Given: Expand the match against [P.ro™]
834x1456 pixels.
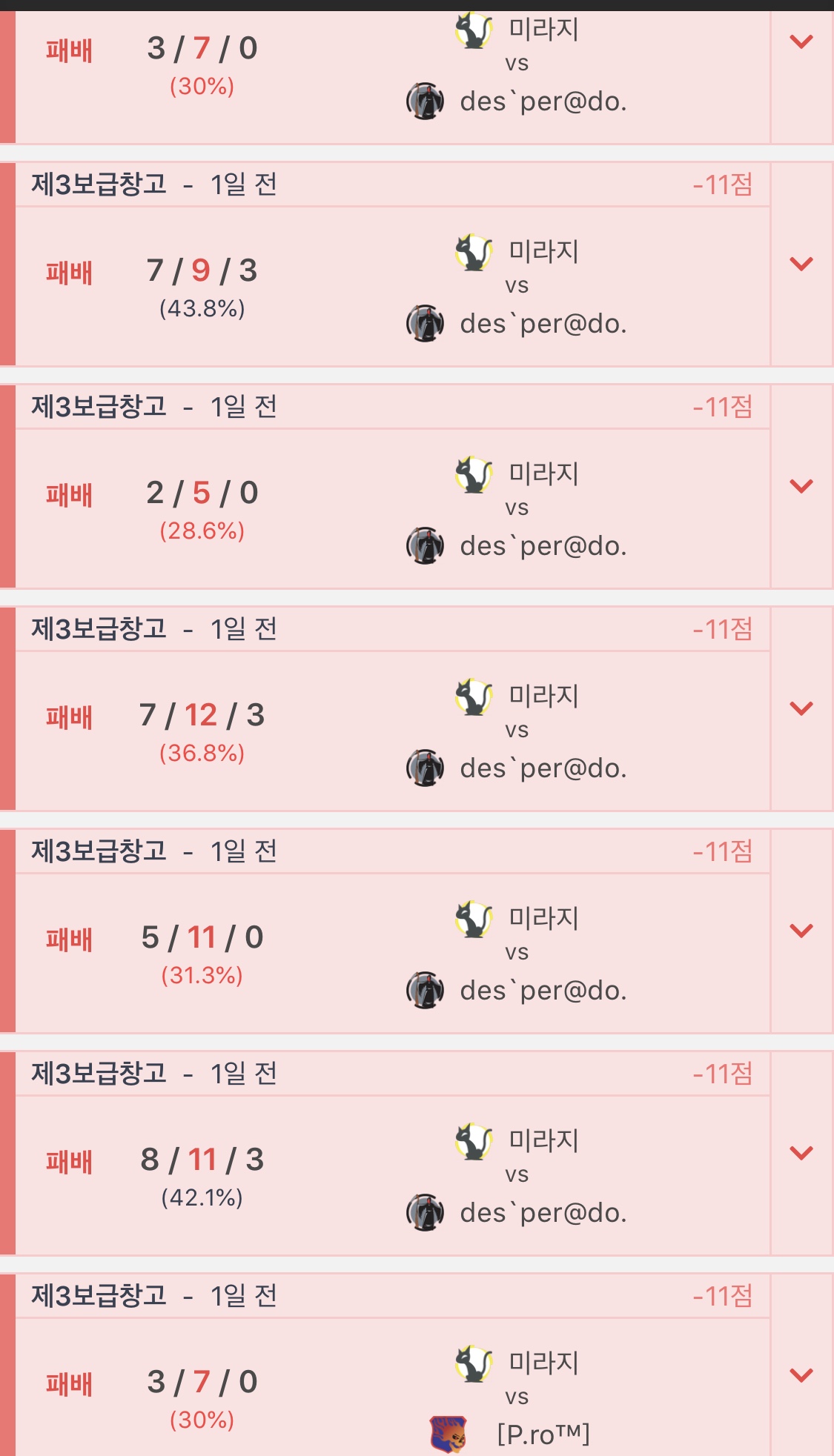Looking at the screenshot, I should pos(801,1375).
